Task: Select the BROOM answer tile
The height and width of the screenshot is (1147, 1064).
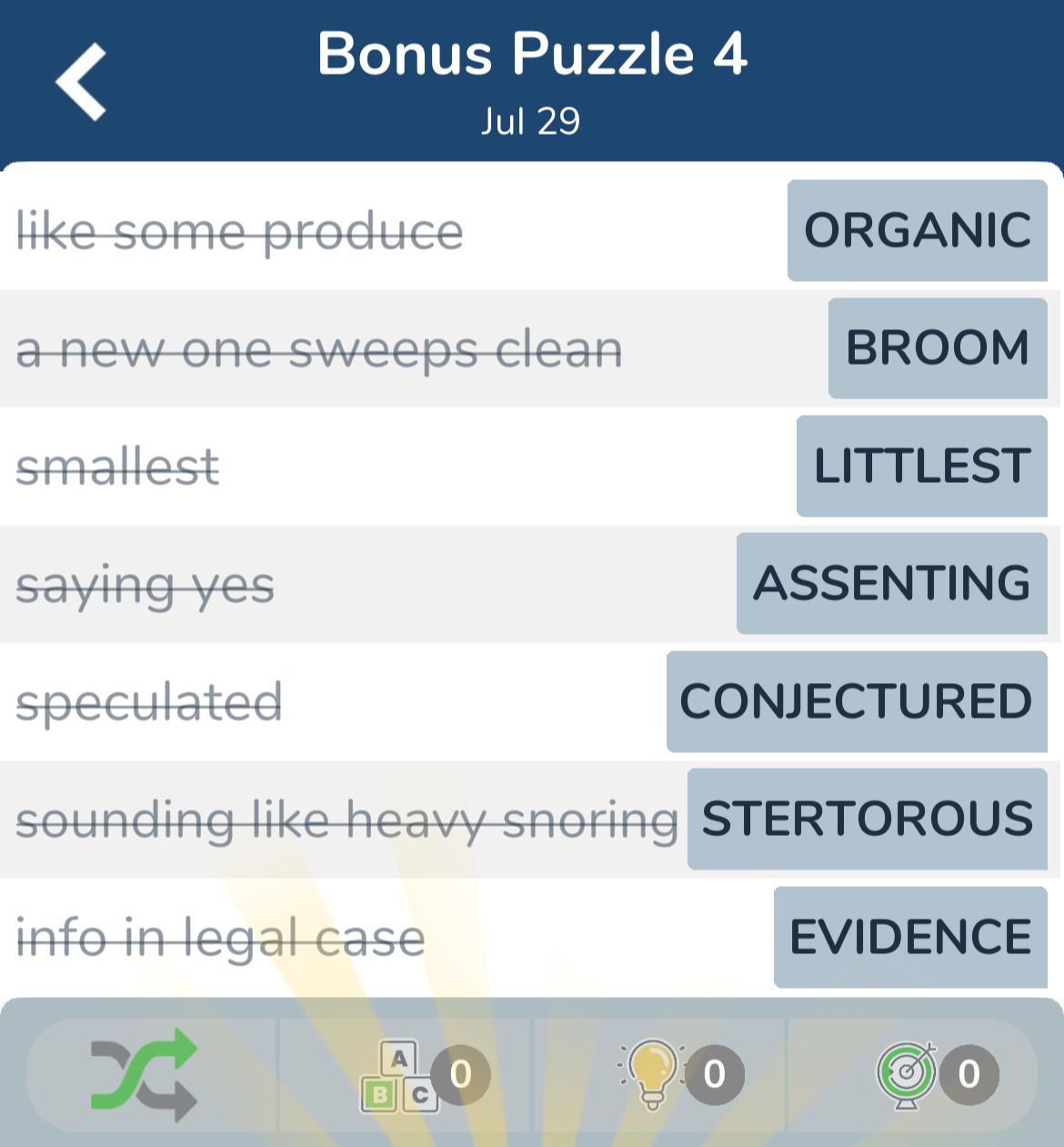Action: (937, 347)
